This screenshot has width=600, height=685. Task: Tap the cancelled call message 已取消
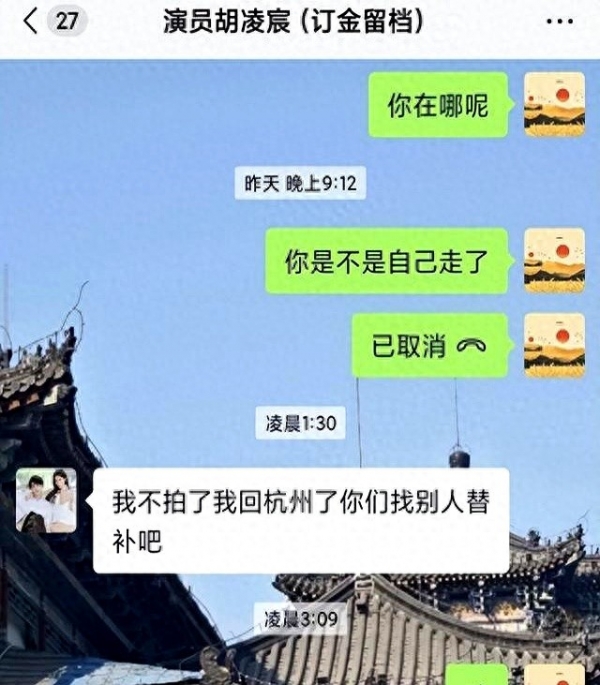[x=429, y=346]
